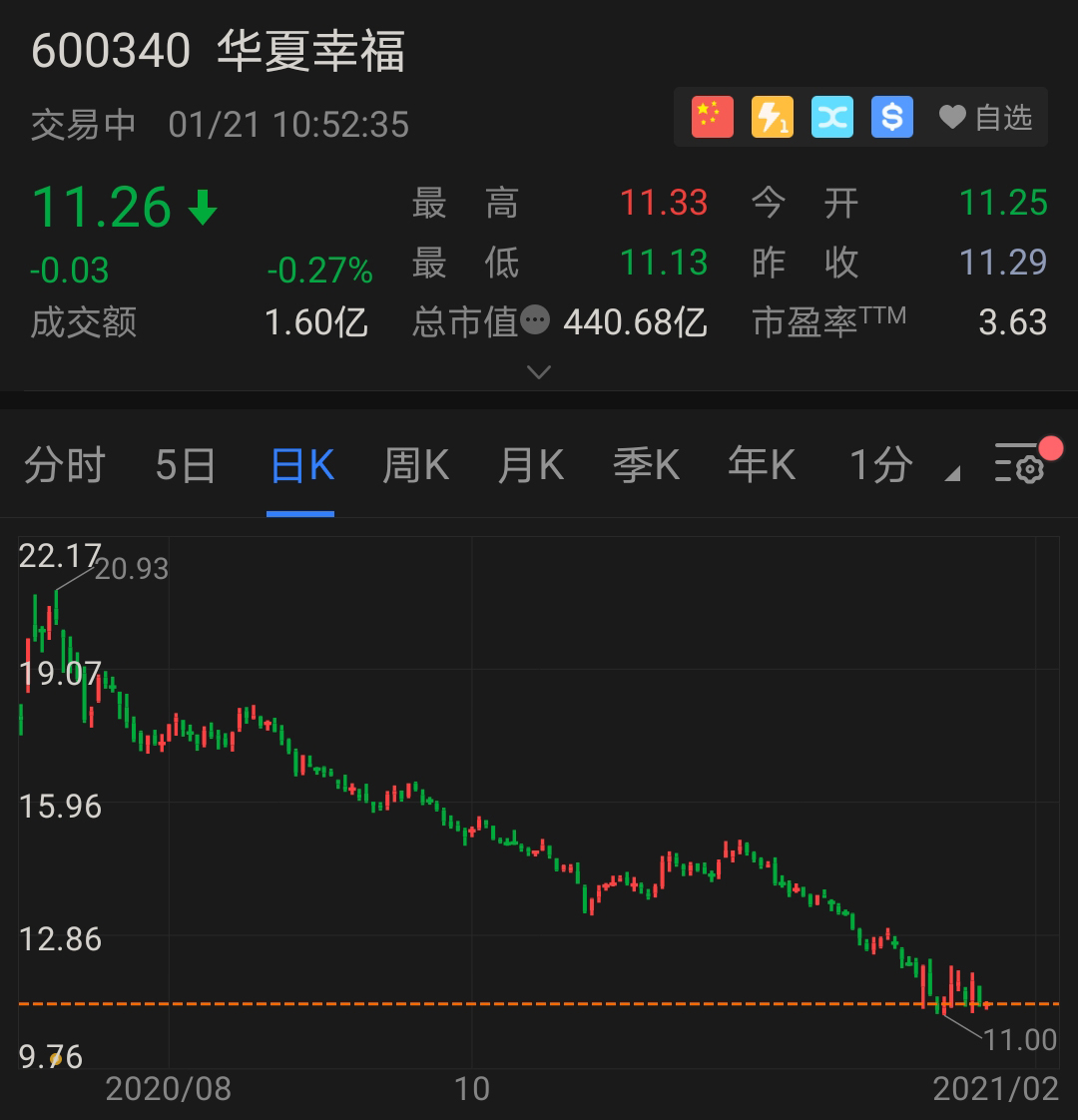Image resolution: width=1078 pixels, height=1120 pixels.
Task: Enable the 日K candlestick view
Action: [300, 464]
